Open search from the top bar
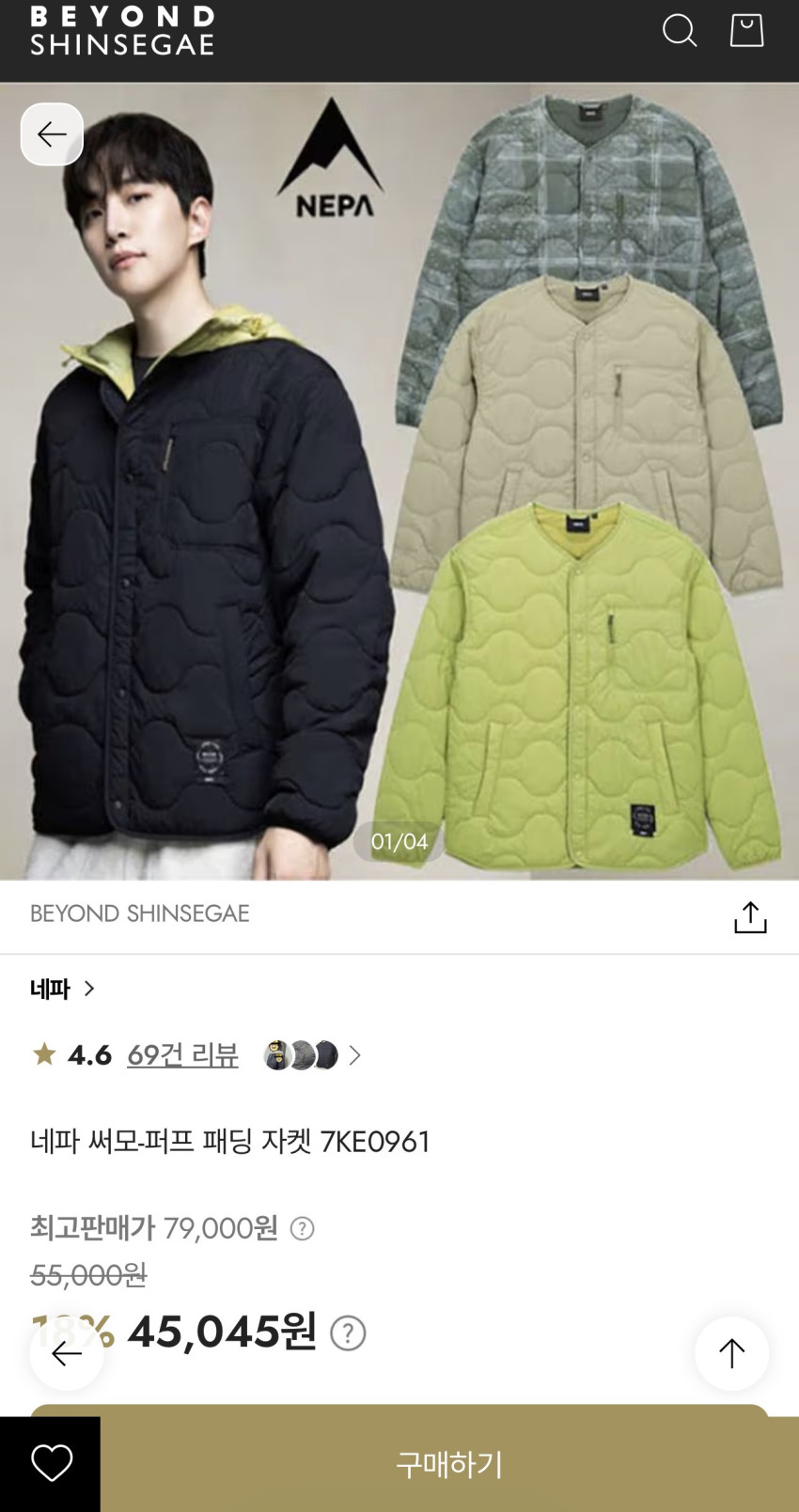 (x=679, y=30)
